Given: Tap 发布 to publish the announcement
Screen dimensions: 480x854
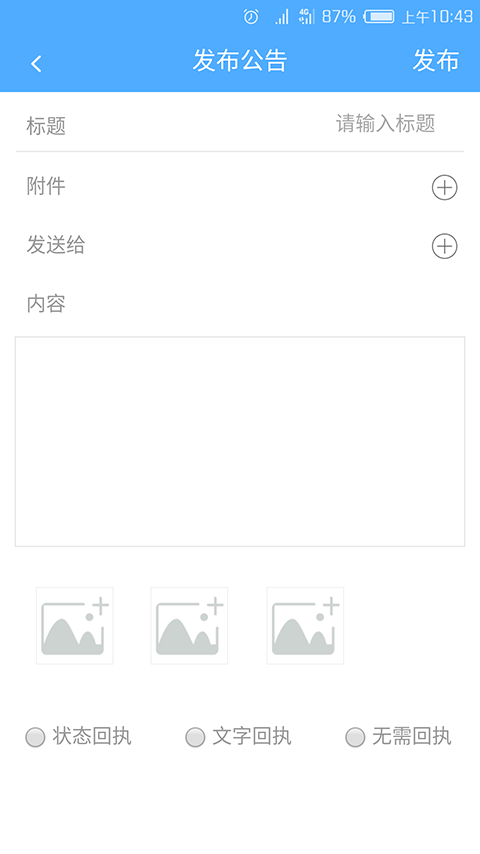Looking at the screenshot, I should [435, 60].
